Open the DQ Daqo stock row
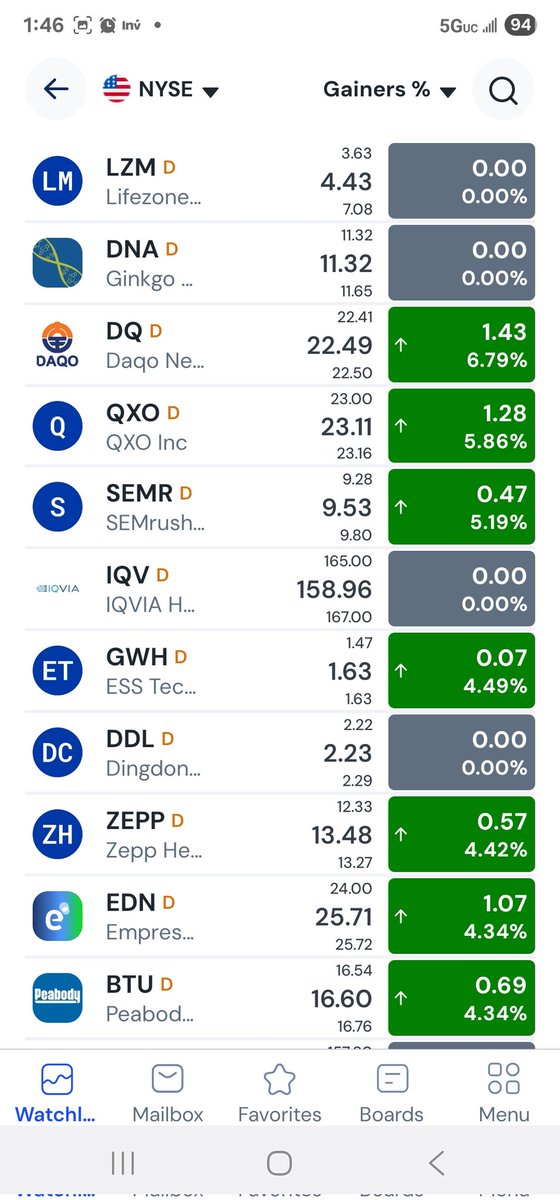This screenshot has width=560, height=1200. 280,345
